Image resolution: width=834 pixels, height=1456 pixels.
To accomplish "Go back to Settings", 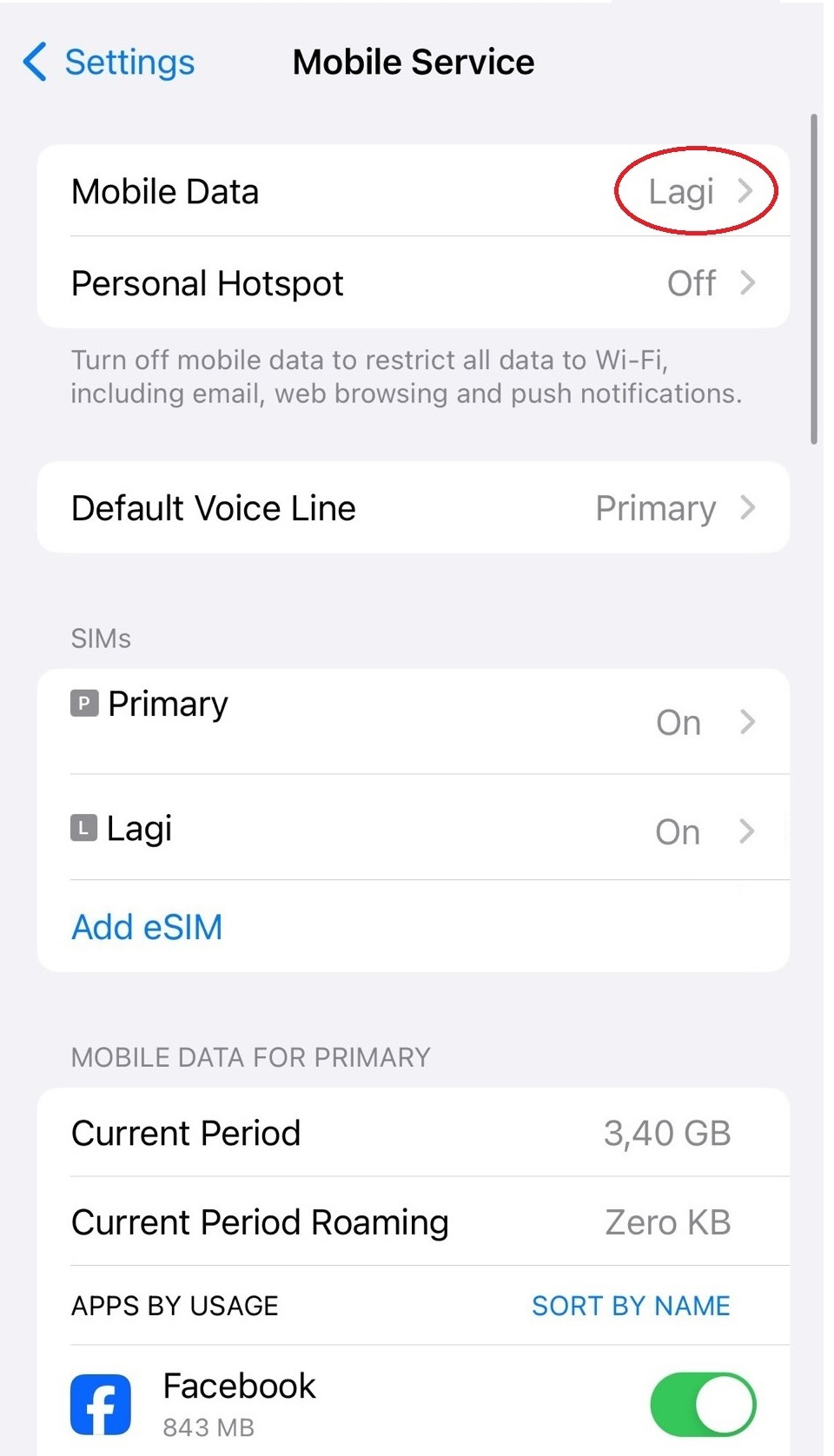I will [109, 63].
